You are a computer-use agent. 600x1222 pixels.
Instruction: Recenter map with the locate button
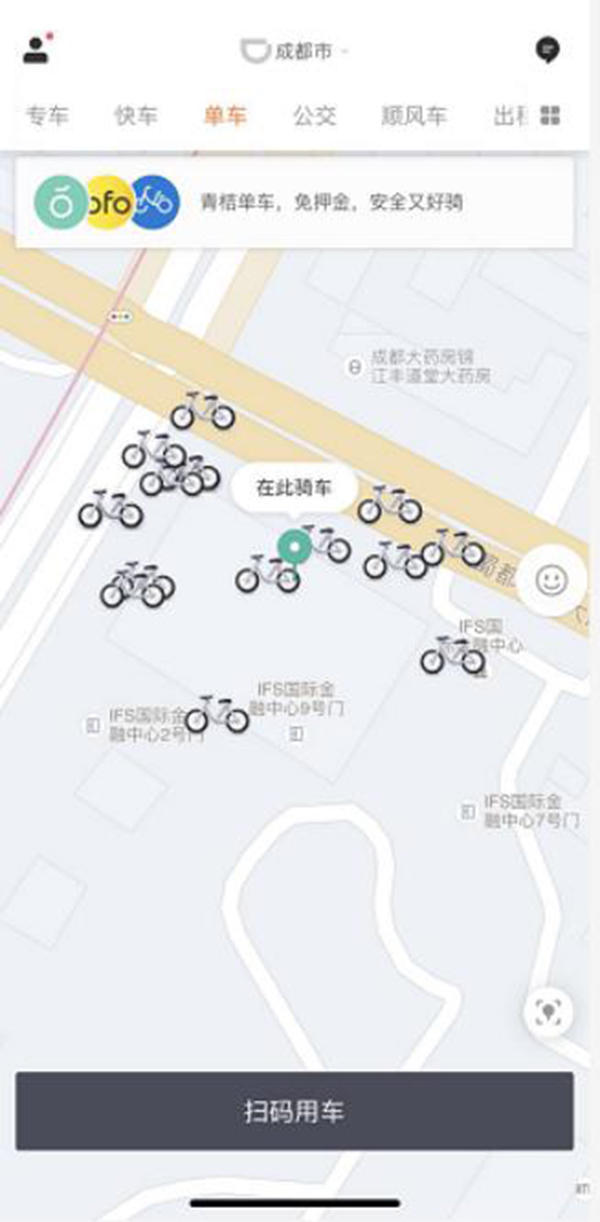pos(548,1012)
